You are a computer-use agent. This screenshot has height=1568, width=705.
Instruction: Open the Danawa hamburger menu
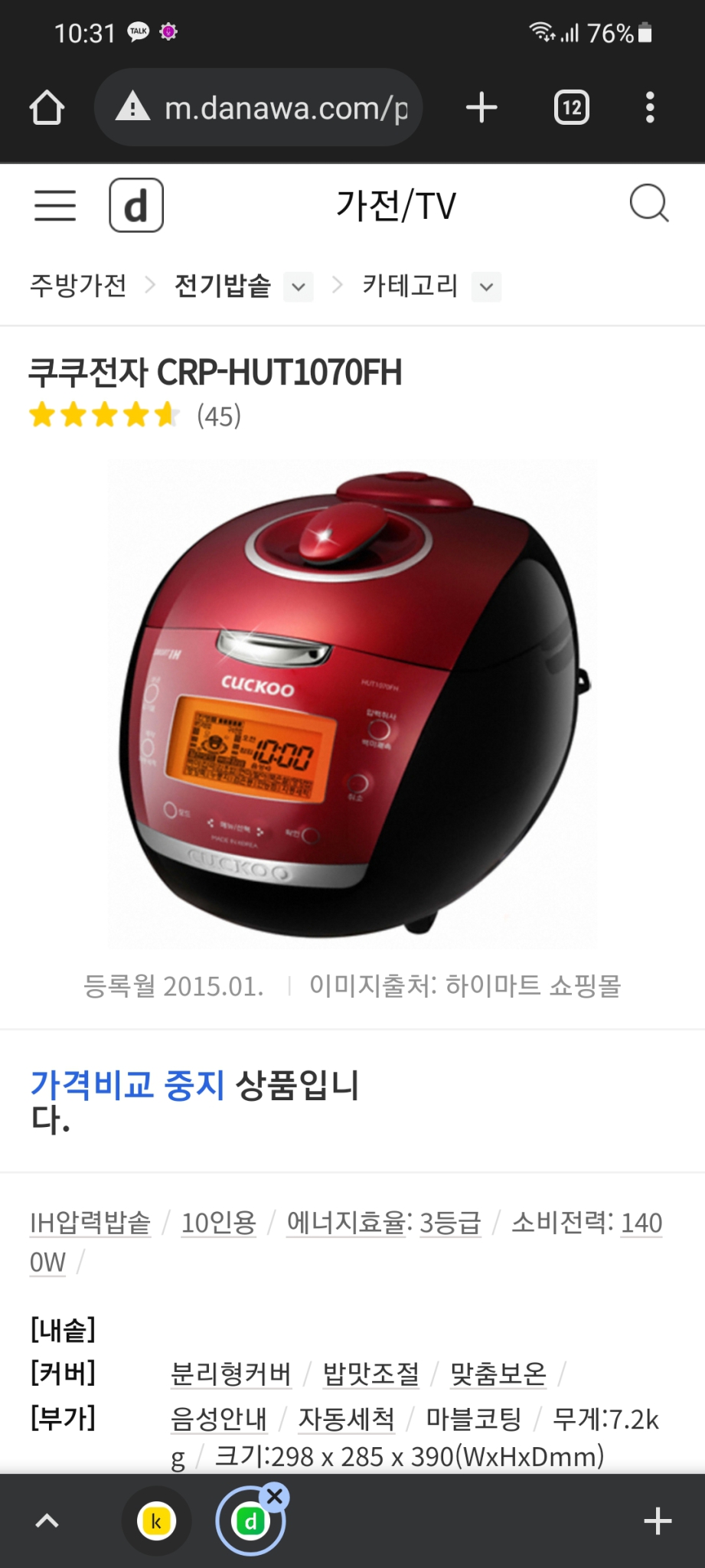[x=54, y=204]
